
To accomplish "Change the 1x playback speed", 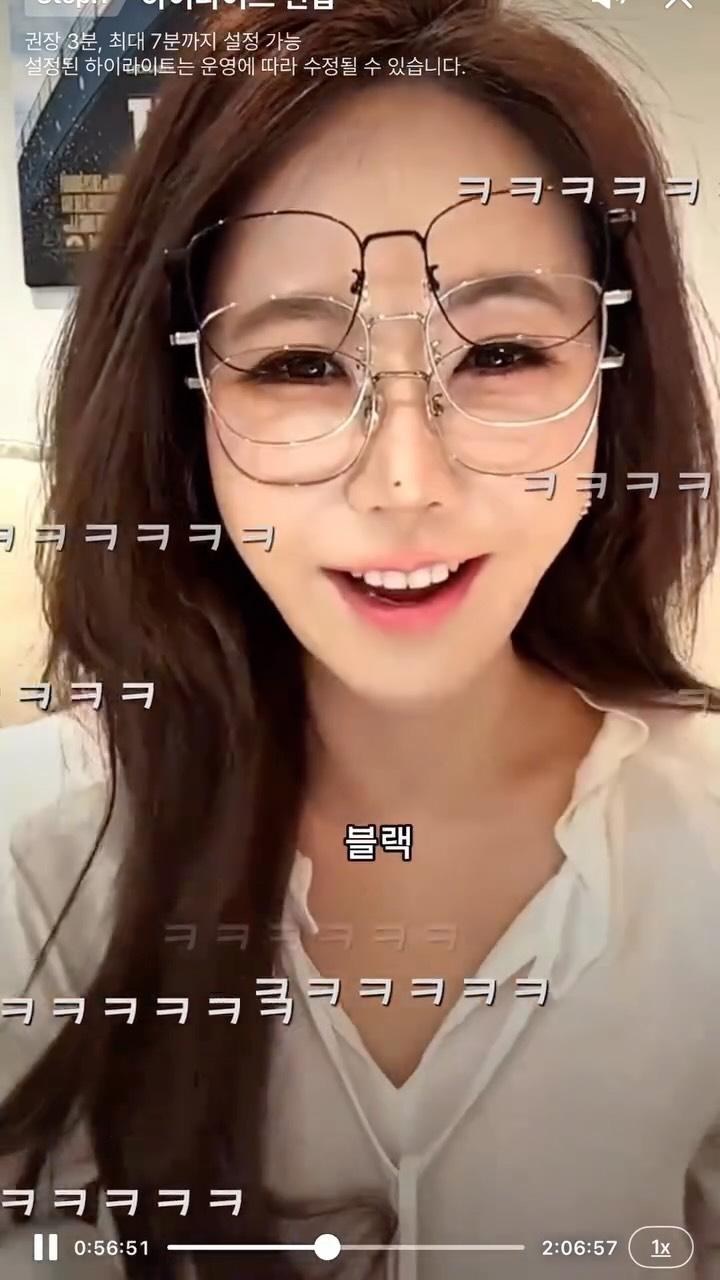I will point(660,1247).
